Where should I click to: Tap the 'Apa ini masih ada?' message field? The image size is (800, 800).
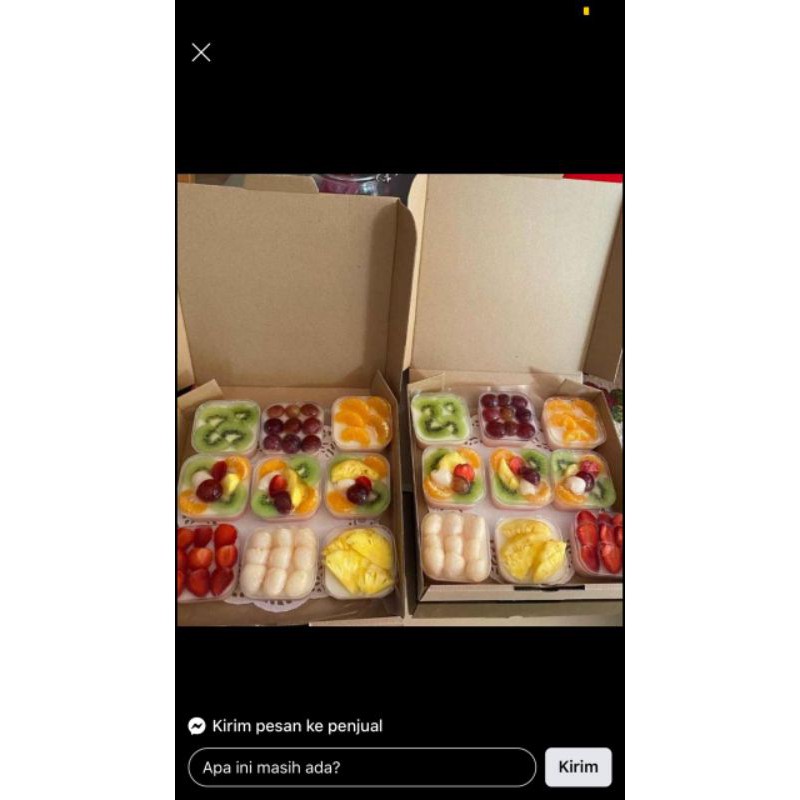point(362,767)
